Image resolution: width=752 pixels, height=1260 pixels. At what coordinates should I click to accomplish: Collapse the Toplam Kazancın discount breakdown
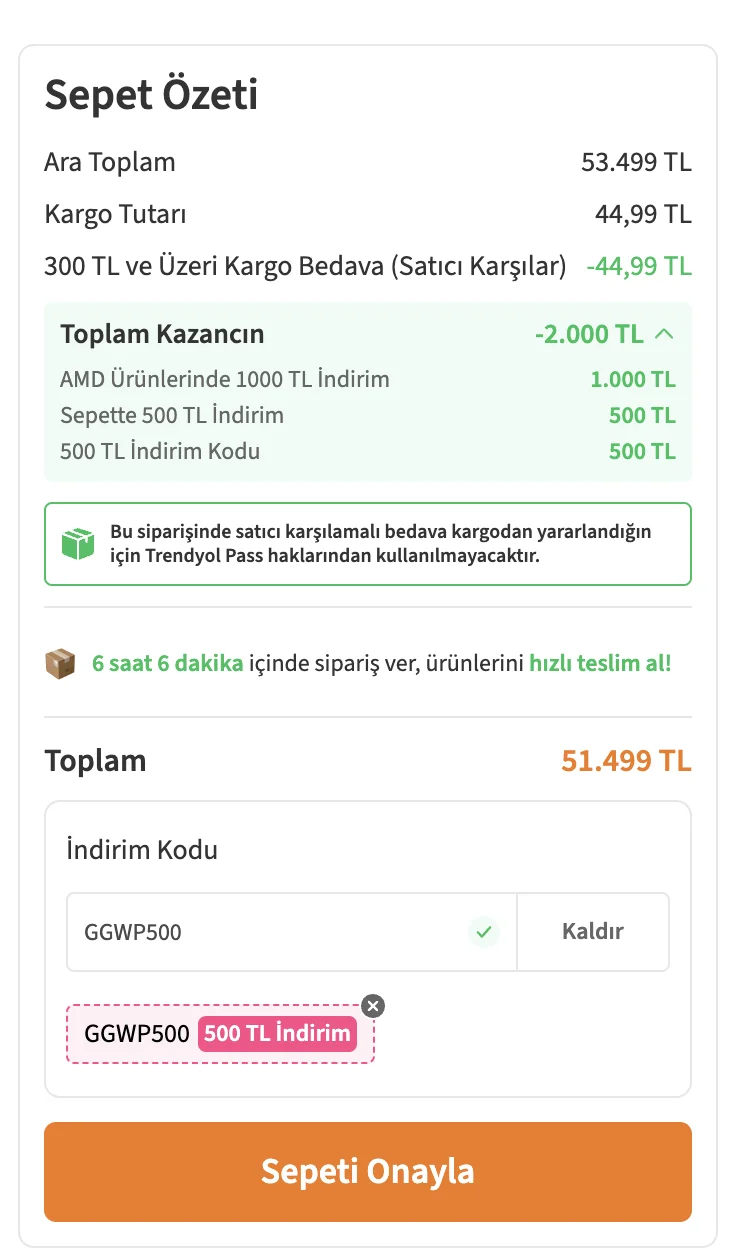[663, 334]
